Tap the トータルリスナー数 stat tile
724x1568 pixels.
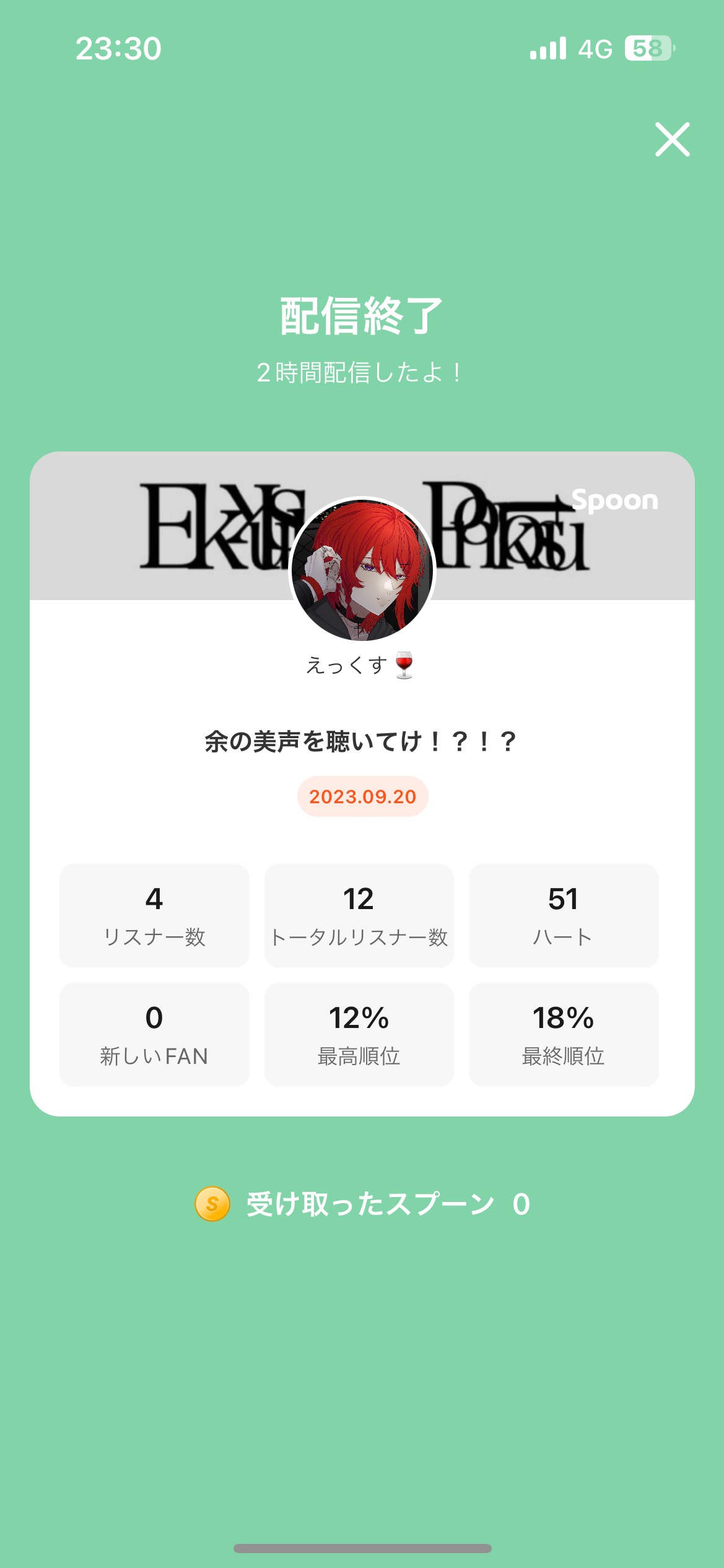(x=359, y=916)
